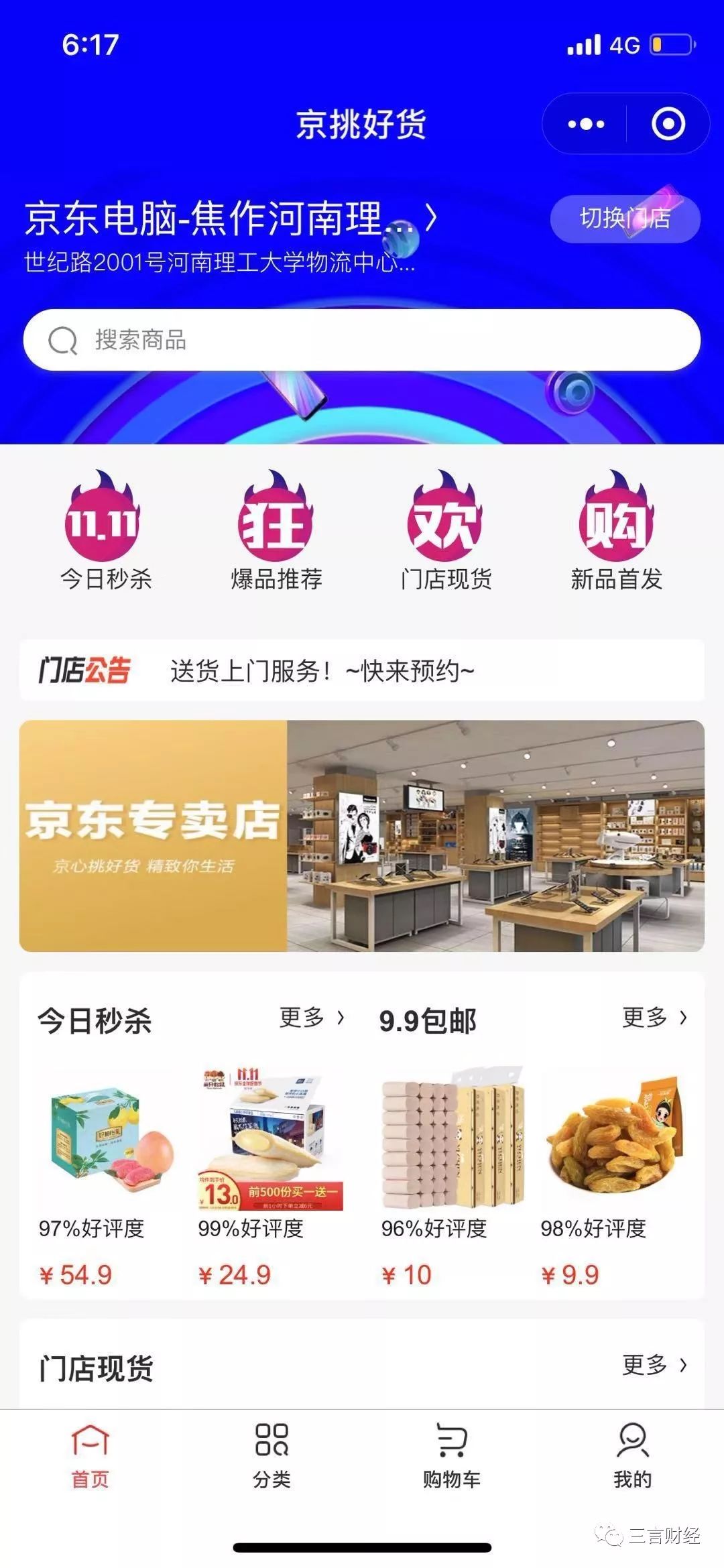Open 爆品推荐 category
Viewport: 724px width, 1568px height.
point(276,531)
